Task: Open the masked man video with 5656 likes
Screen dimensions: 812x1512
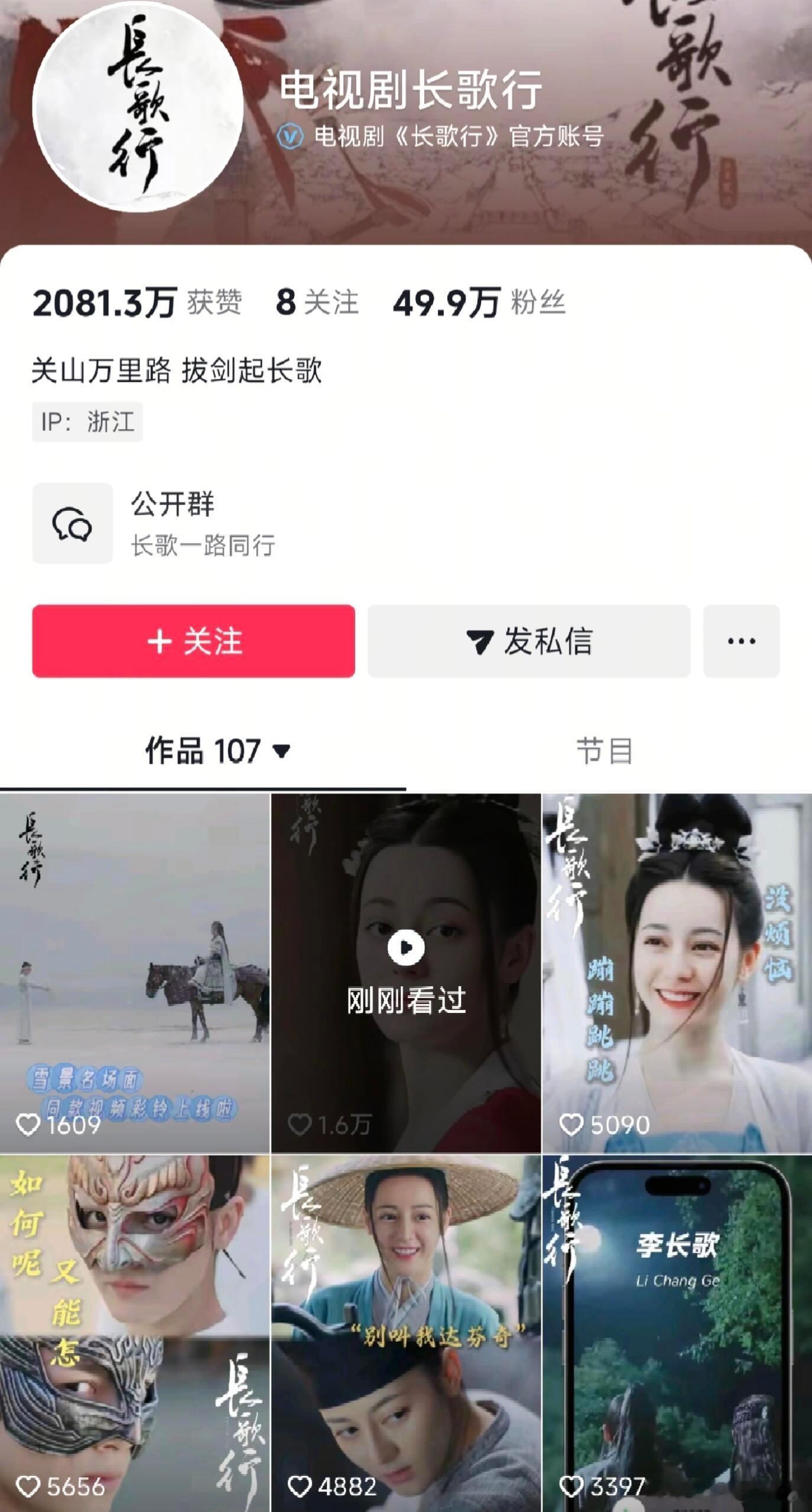Action: coord(135,1332)
